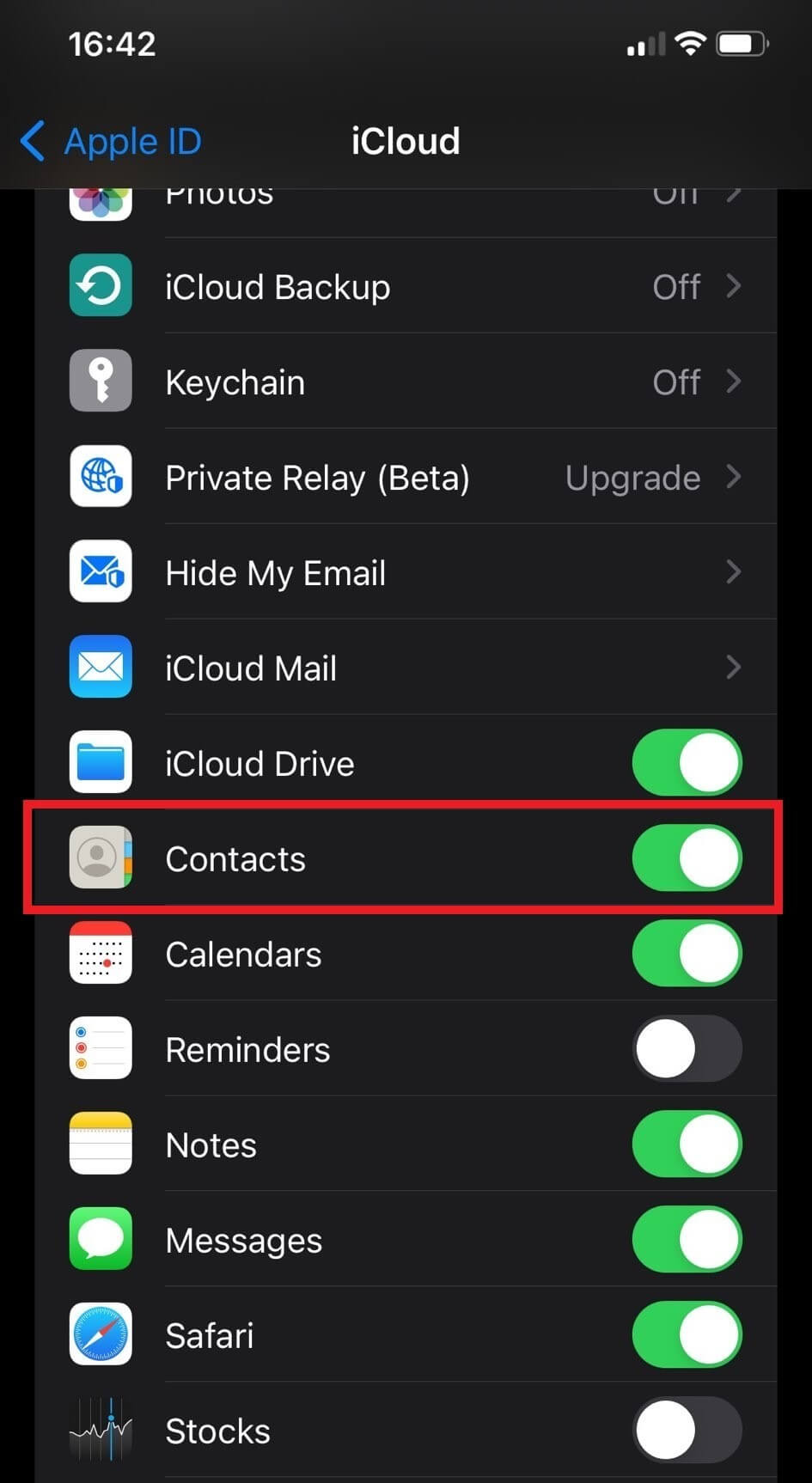Expand the iCloud Mail options
Screen dimensions: 812x1483
coord(406,667)
